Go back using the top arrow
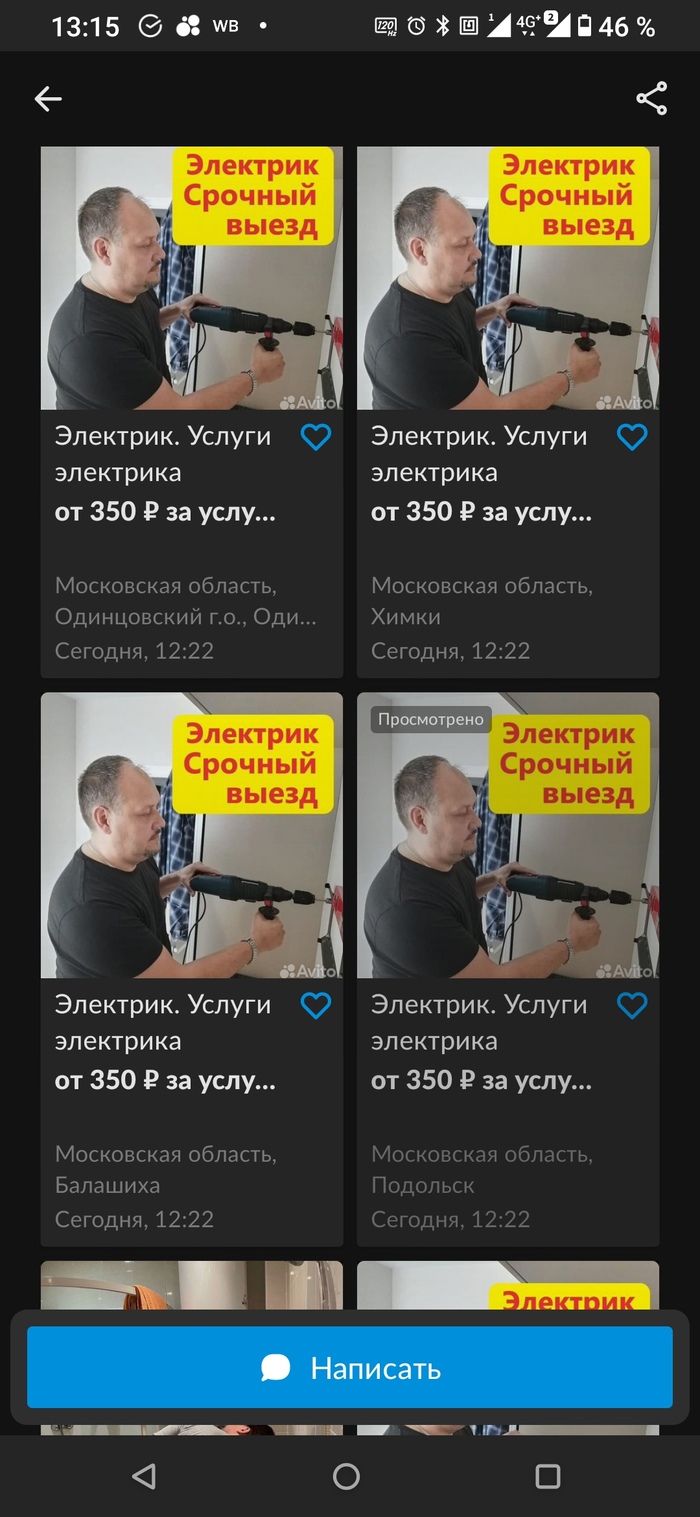The image size is (700, 1517). [x=48, y=98]
